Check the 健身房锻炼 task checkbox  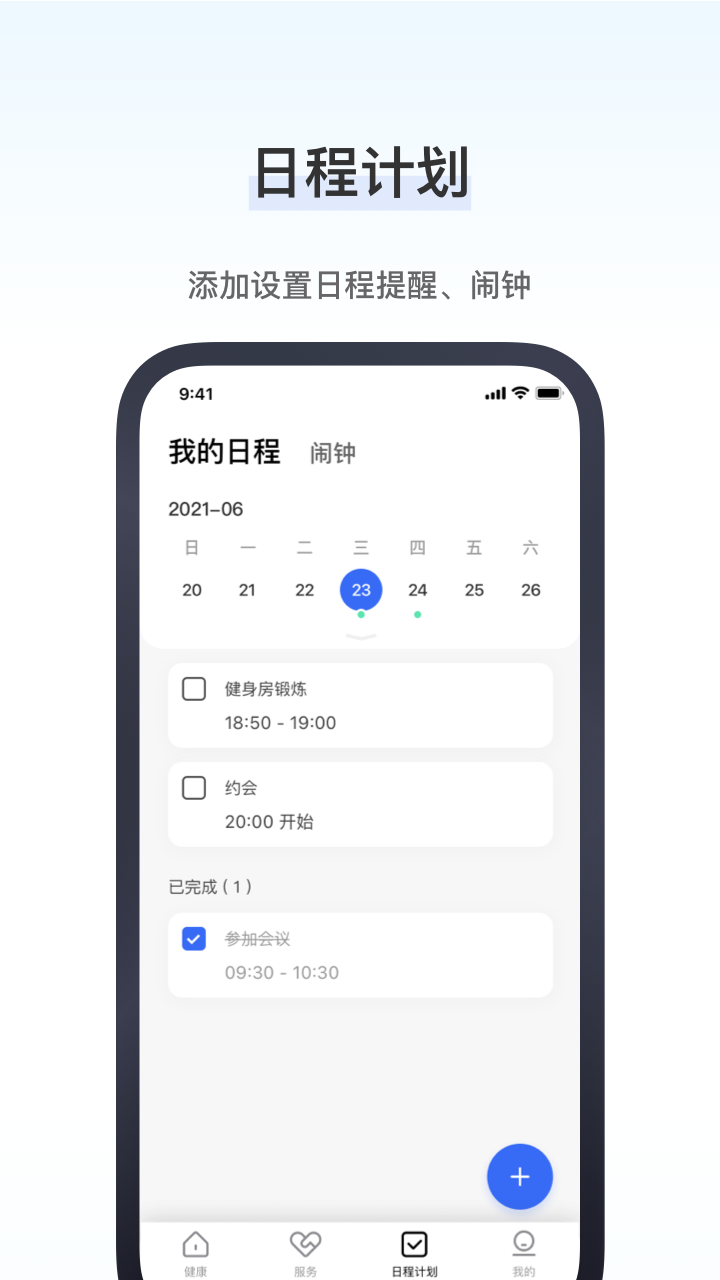point(194,689)
